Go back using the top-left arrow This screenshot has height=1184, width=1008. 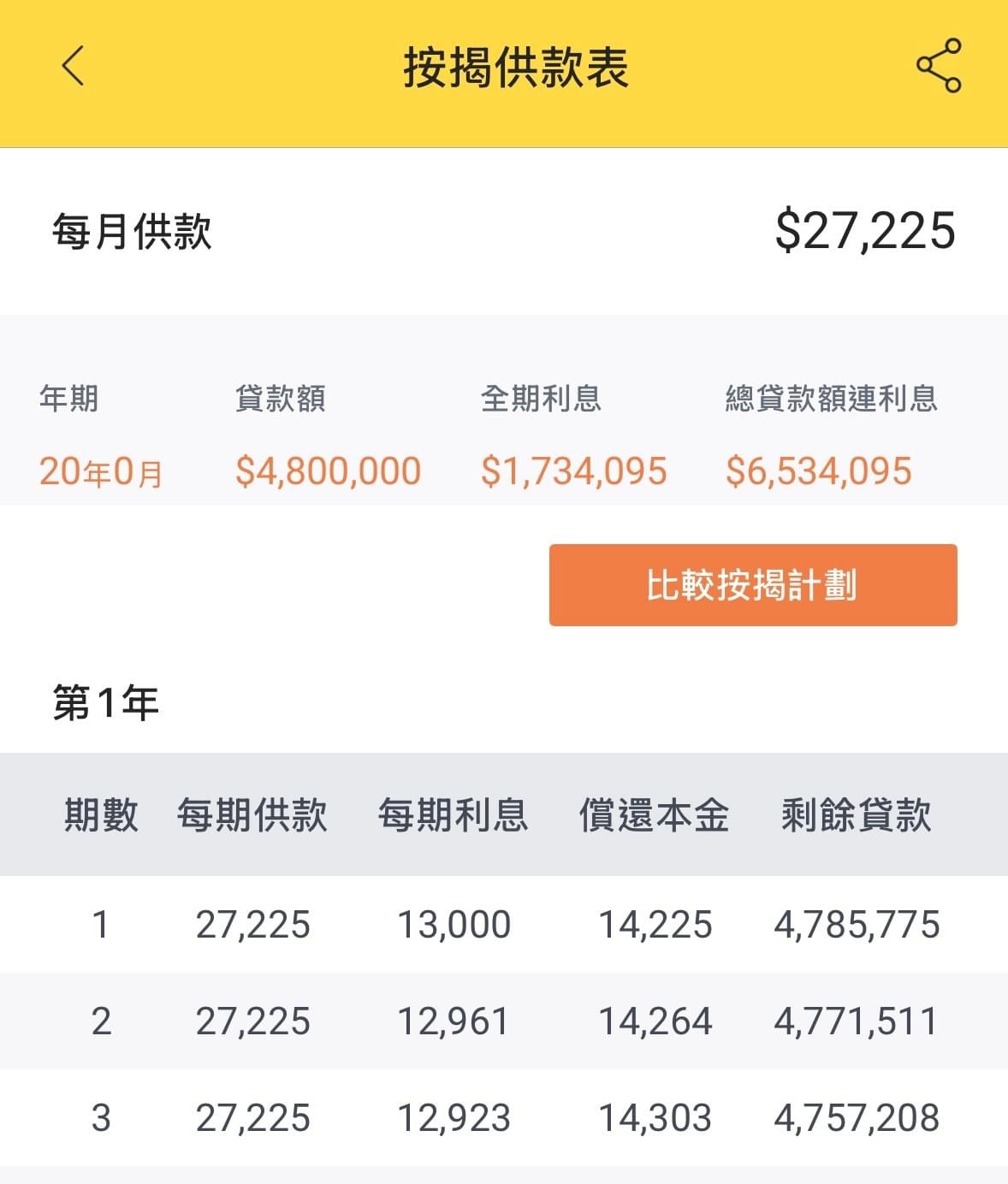tap(74, 67)
